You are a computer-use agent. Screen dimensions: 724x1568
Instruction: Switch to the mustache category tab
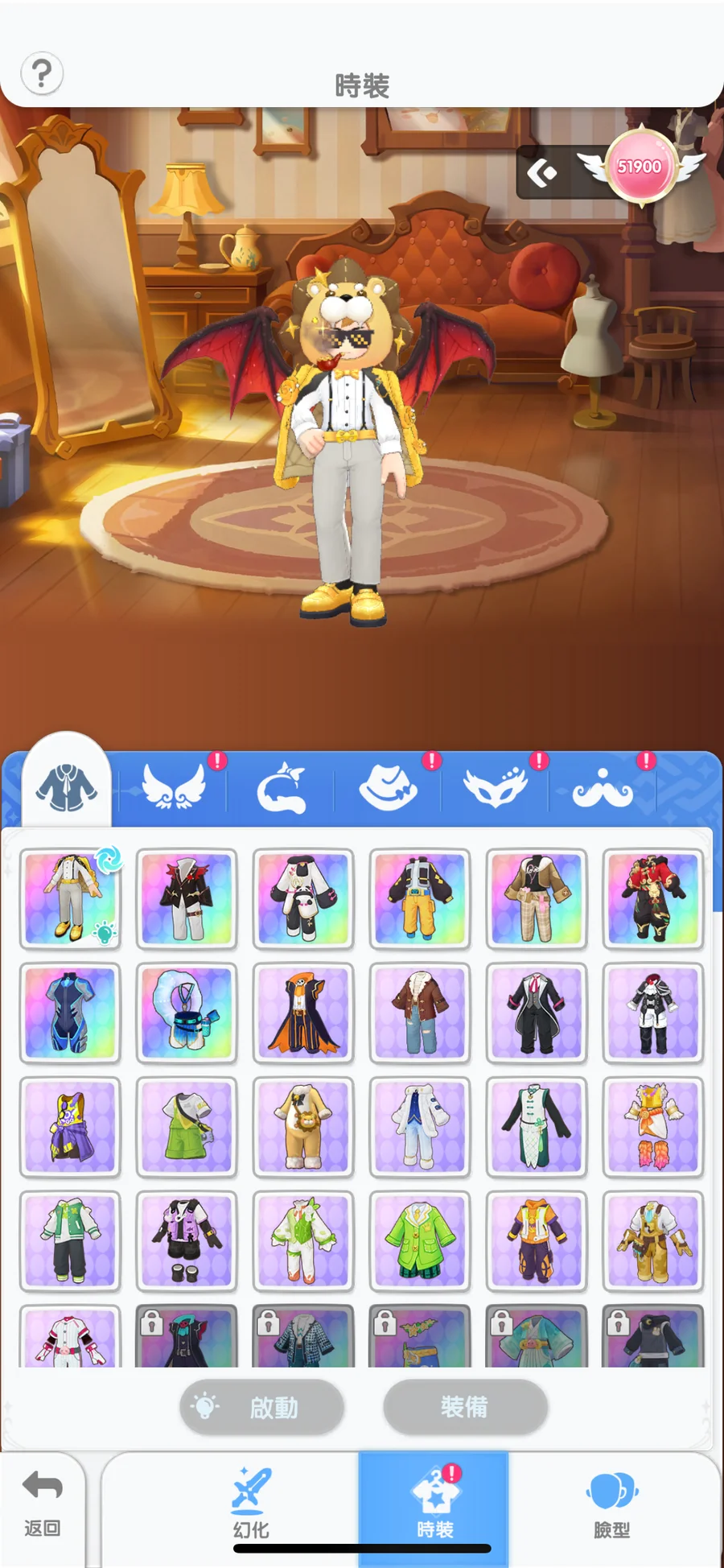pyautogui.click(x=603, y=790)
